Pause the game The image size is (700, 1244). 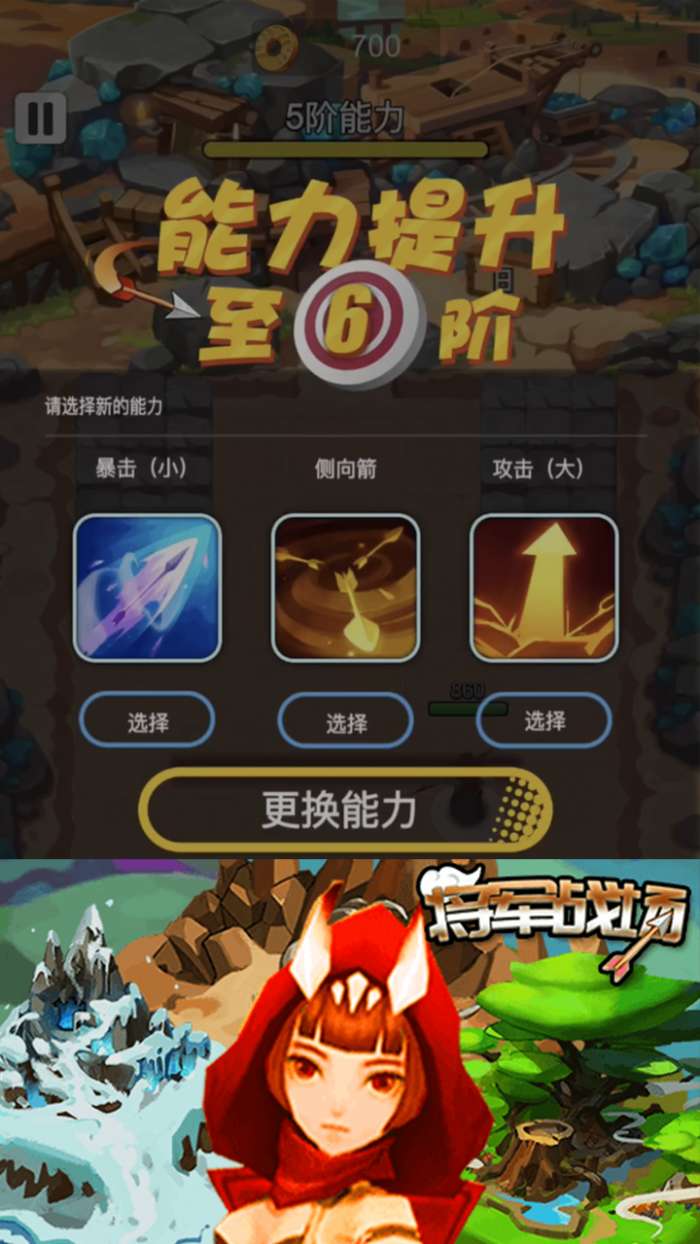(40, 119)
